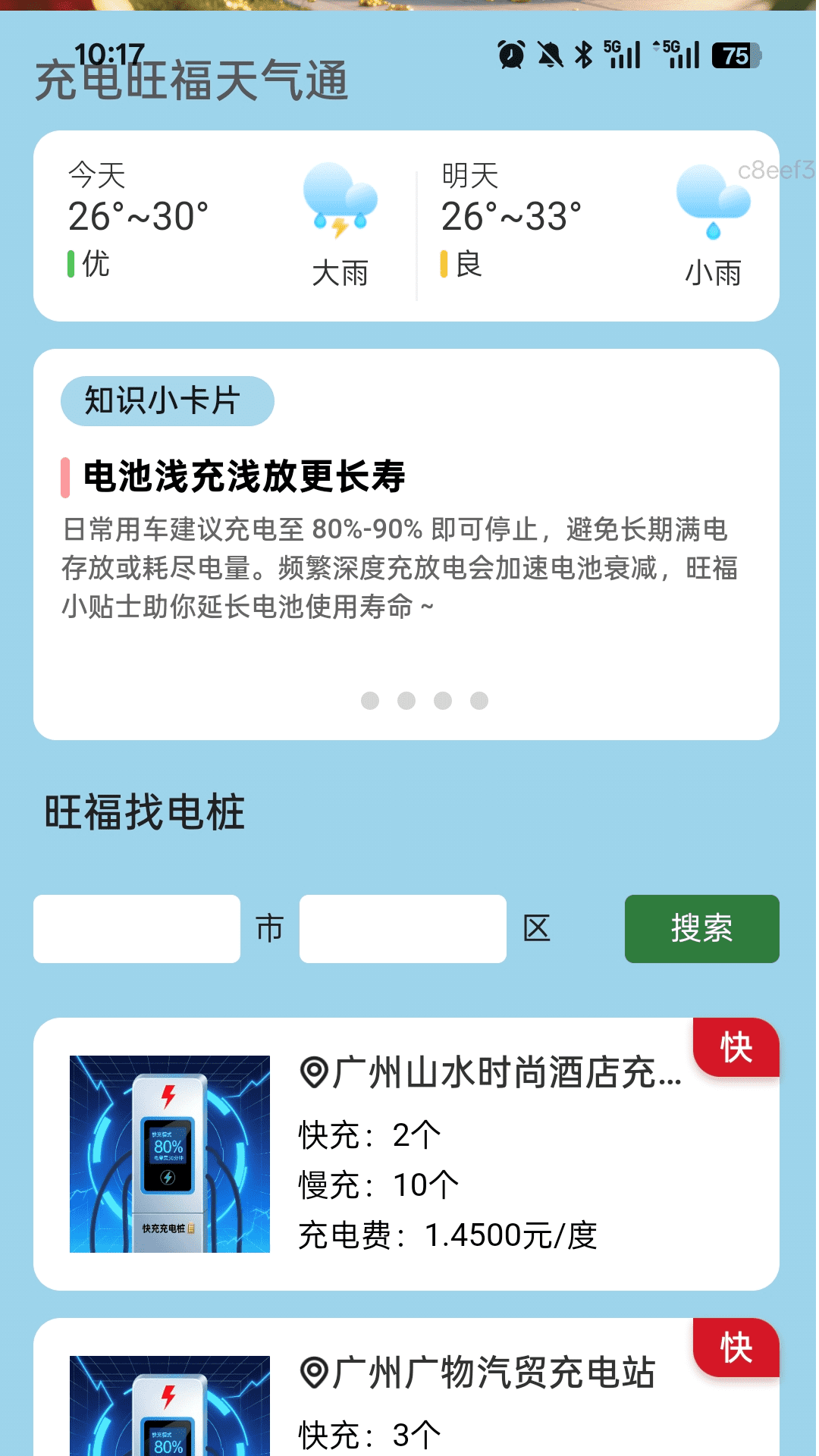Click the city input field before 市
819x1456 pixels.
pos(136,928)
